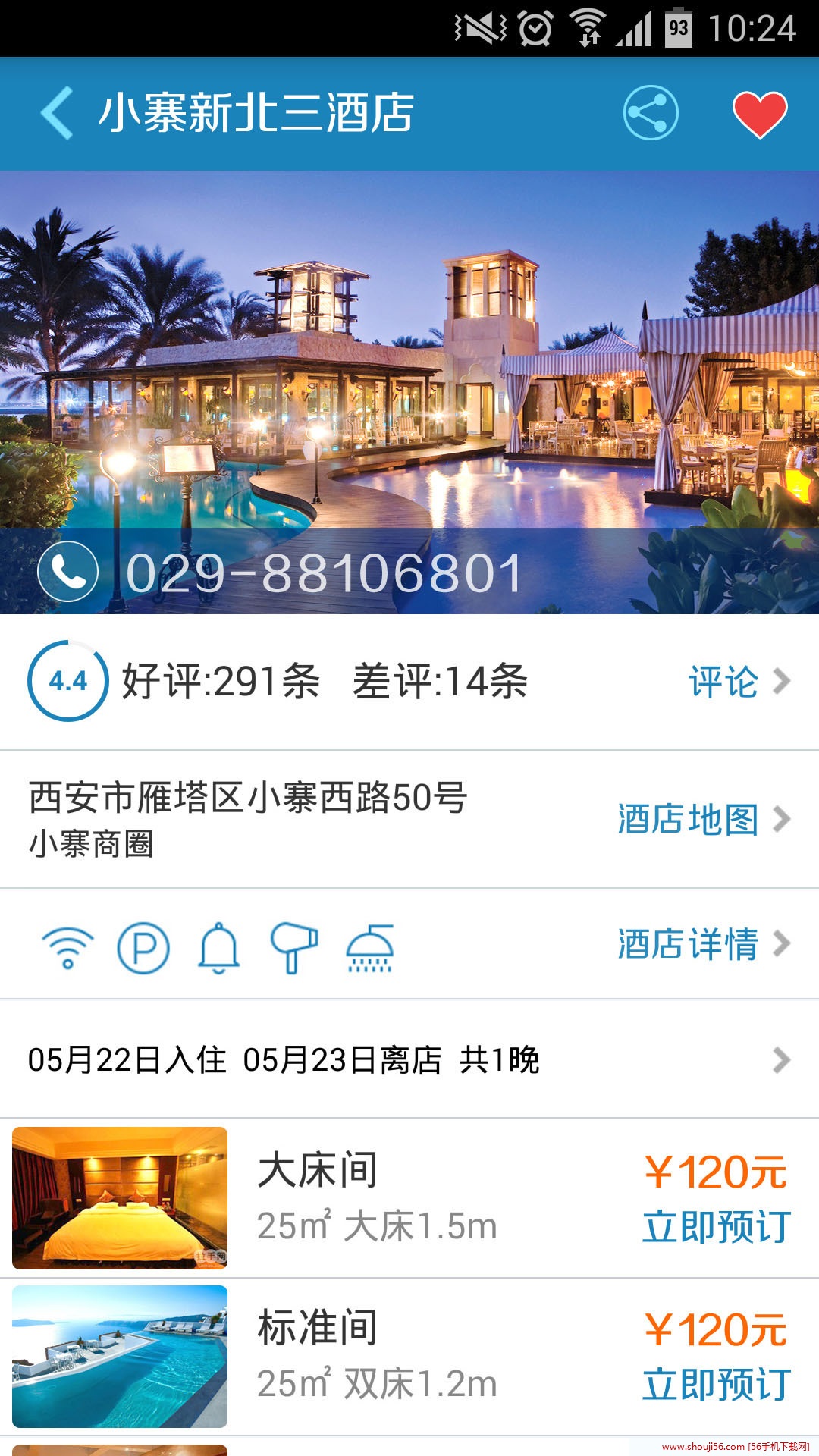This screenshot has width=819, height=1456.
Task: Open 酒店详情 hotel details
Action: pos(703,944)
